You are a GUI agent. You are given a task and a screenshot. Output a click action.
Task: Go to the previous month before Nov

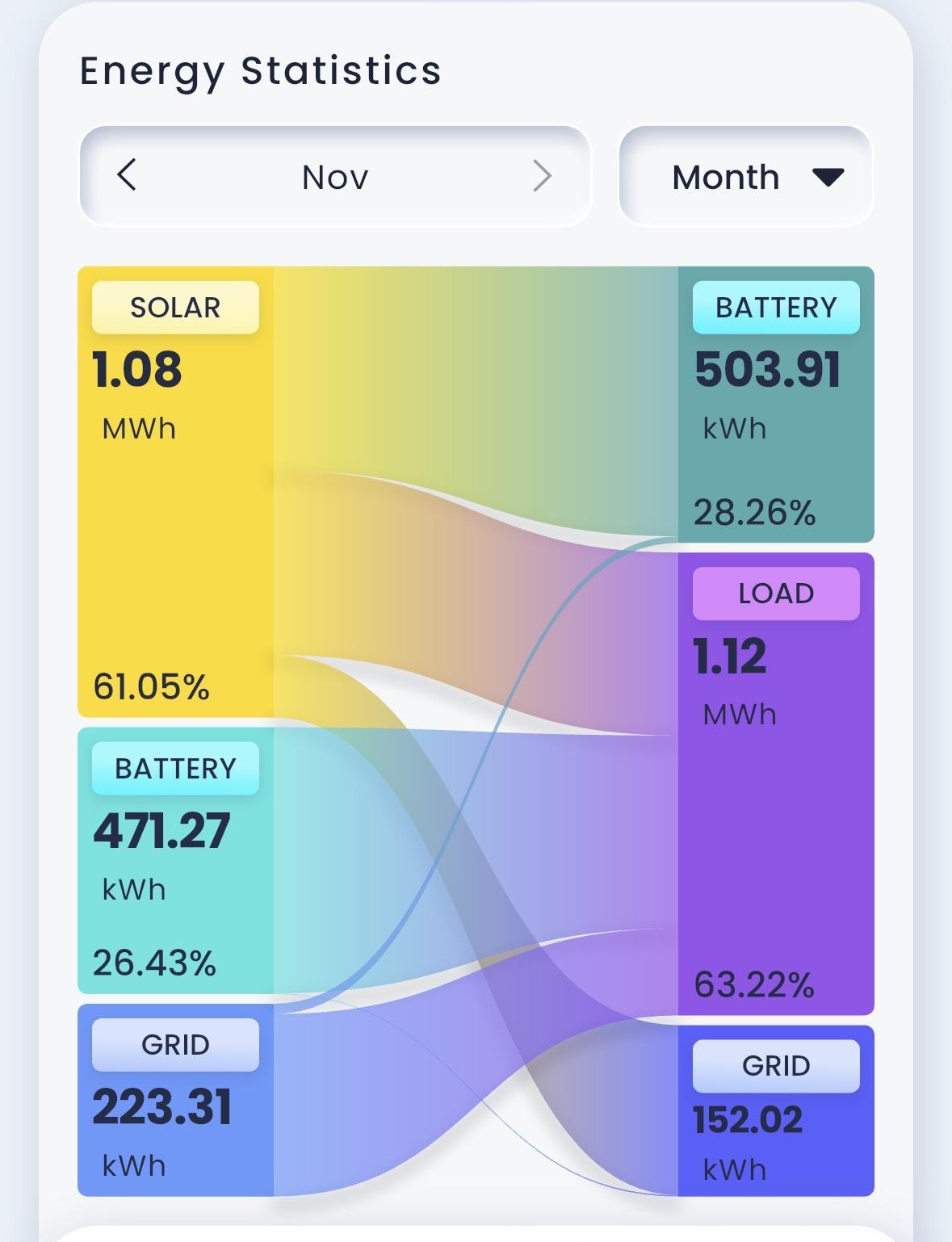[x=127, y=175]
